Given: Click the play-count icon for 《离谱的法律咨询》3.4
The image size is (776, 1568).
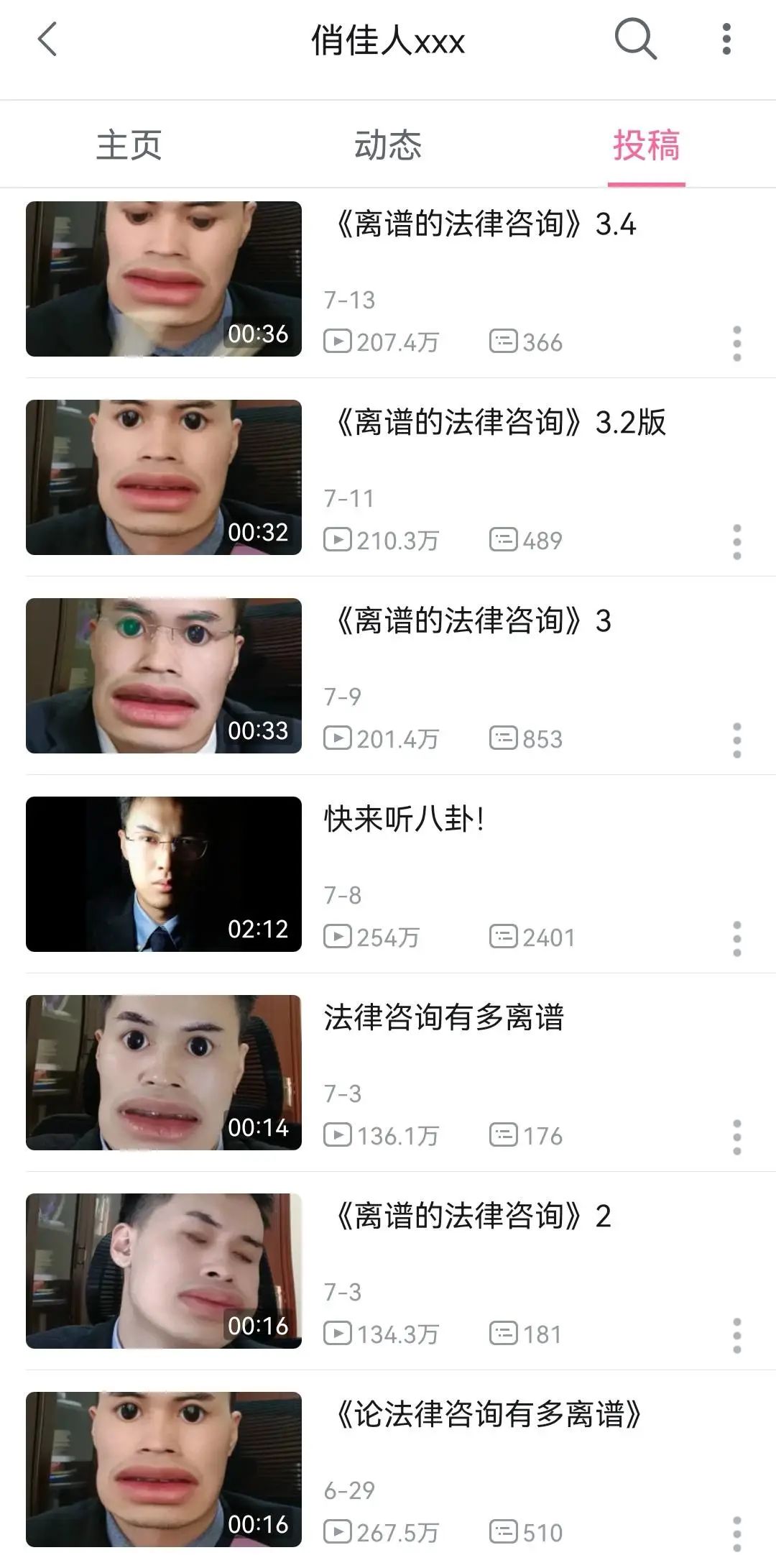Looking at the screenshot, I should pos(338,342).
